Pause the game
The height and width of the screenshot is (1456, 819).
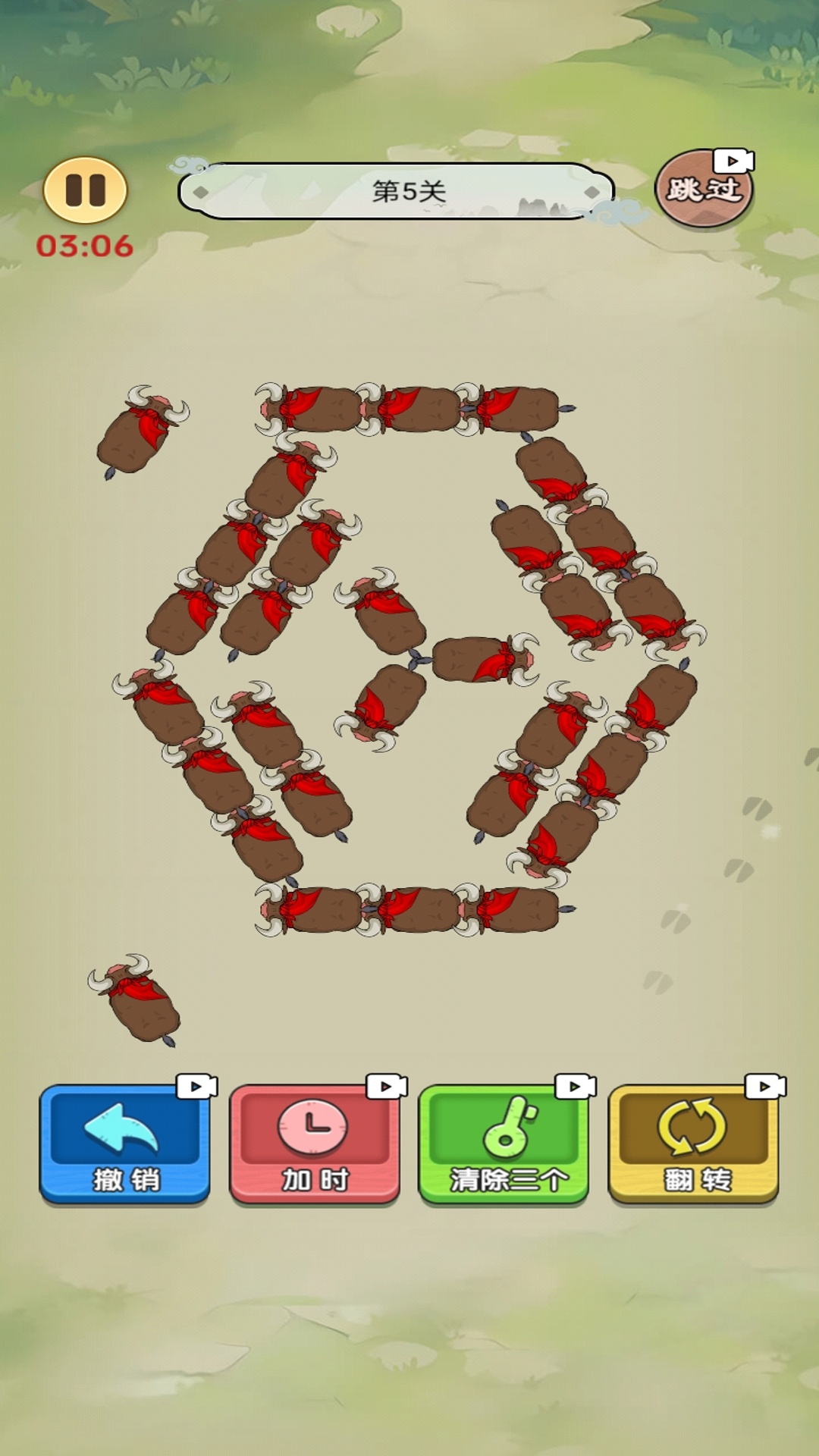point(85,190)
